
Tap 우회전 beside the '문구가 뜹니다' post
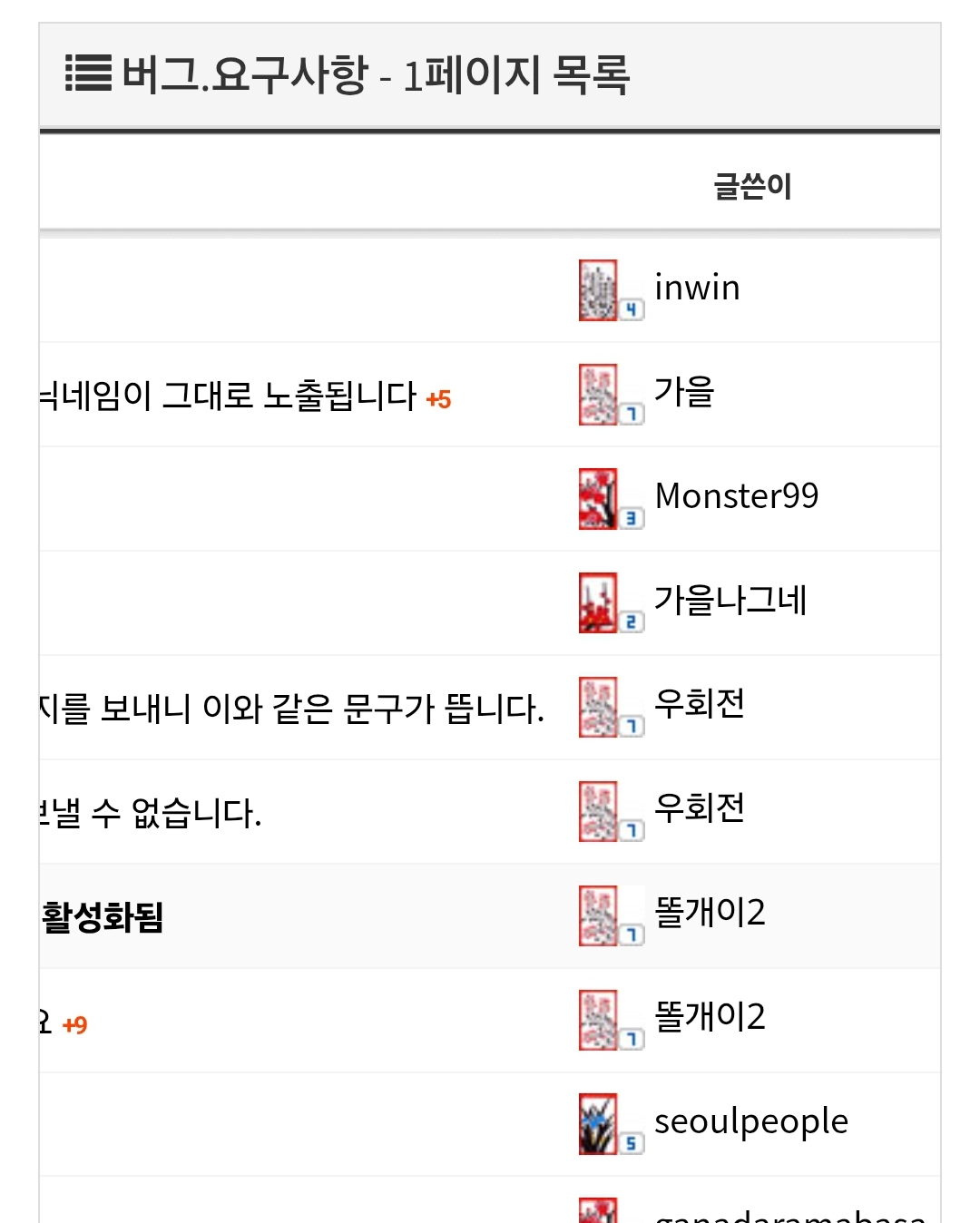coord(699,705)
